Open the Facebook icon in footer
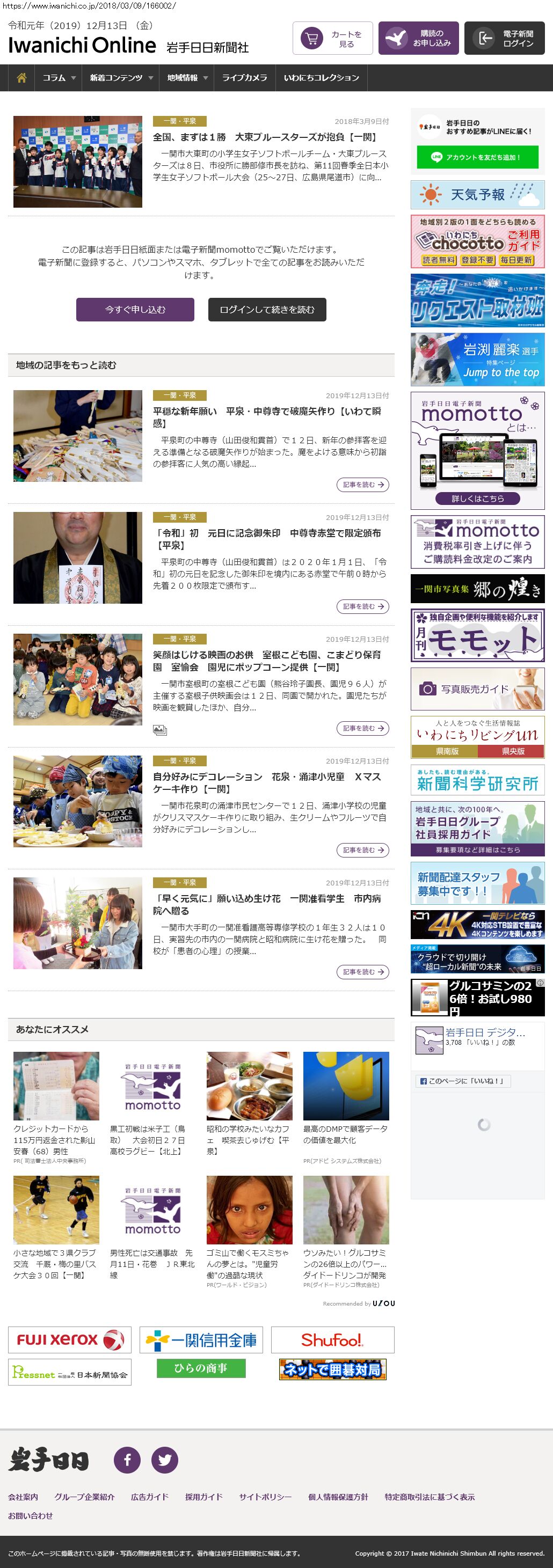 coord(127,1460)
